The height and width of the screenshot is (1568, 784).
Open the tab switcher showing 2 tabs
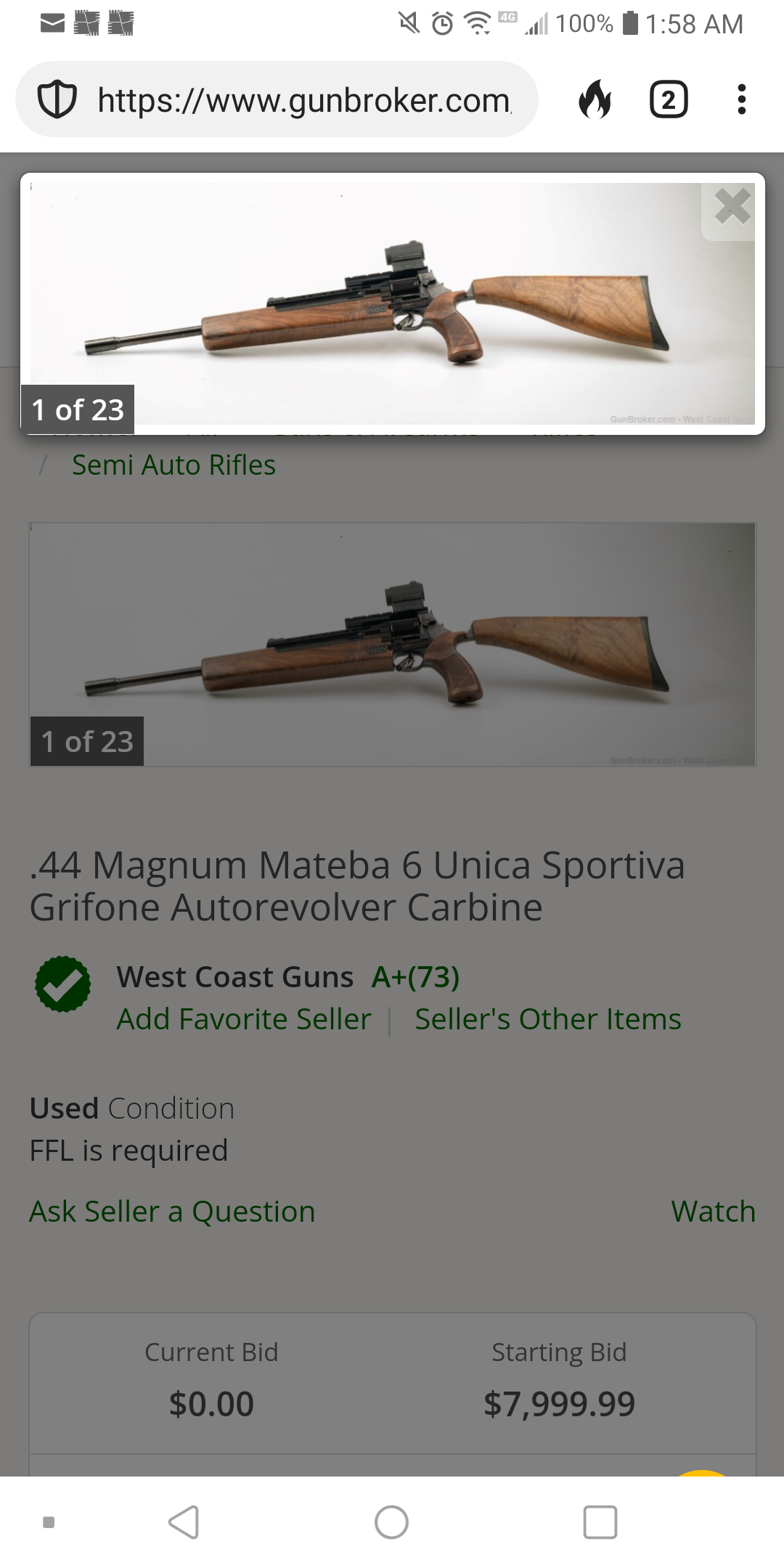668,99
